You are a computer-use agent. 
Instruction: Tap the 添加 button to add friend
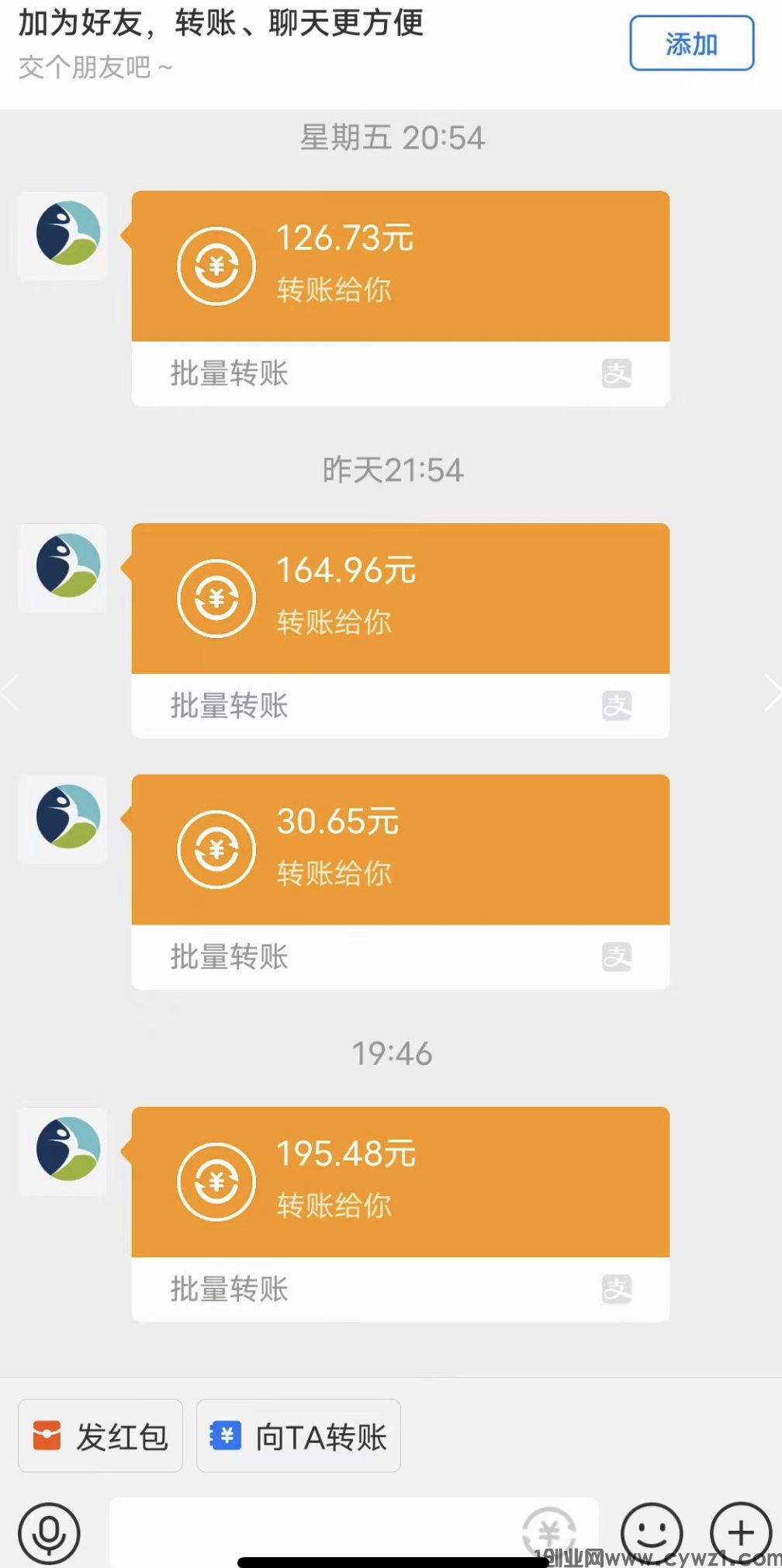[691, 43]
